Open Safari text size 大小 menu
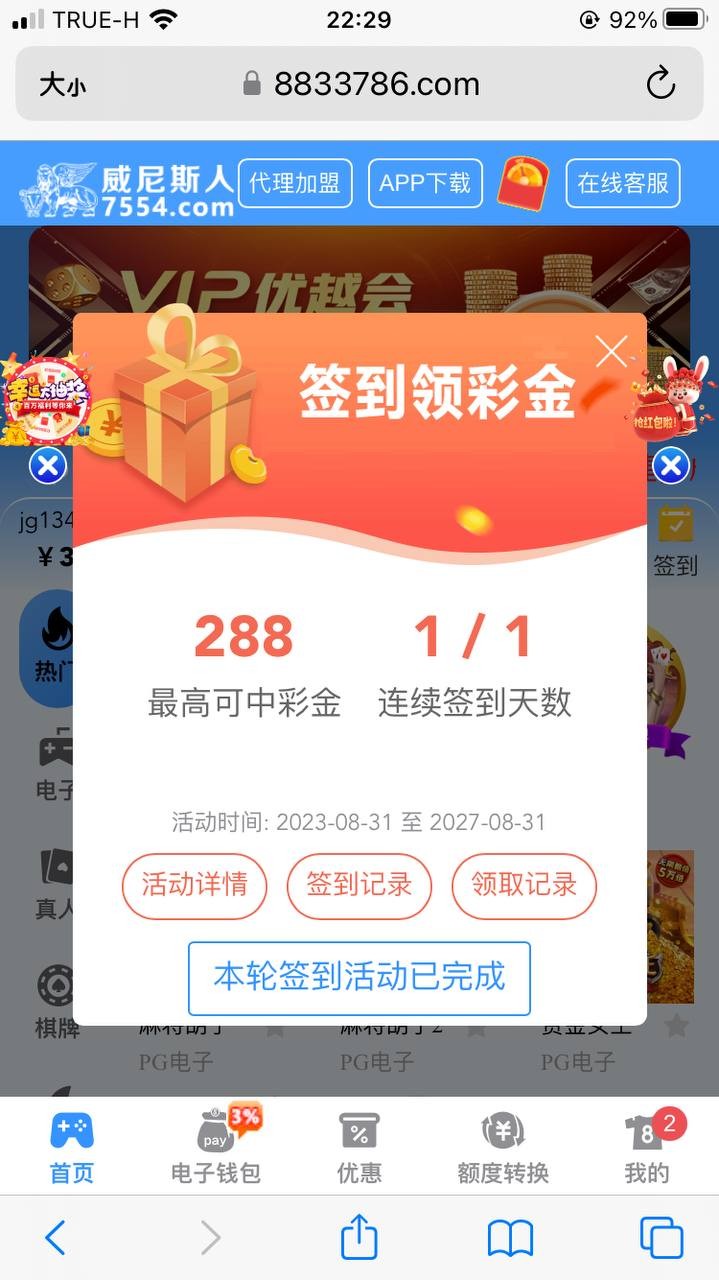719x1280 pixels. pyautogui.click(x=62, y=84)
